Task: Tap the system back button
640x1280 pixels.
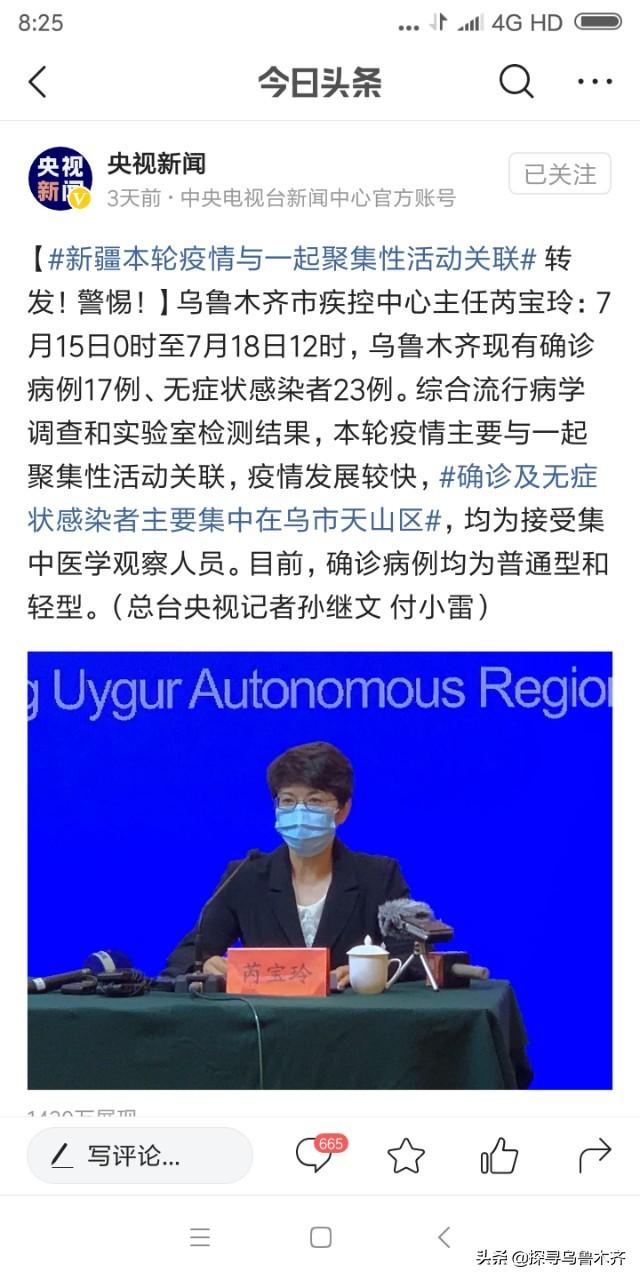Action: pos(444,1237)
